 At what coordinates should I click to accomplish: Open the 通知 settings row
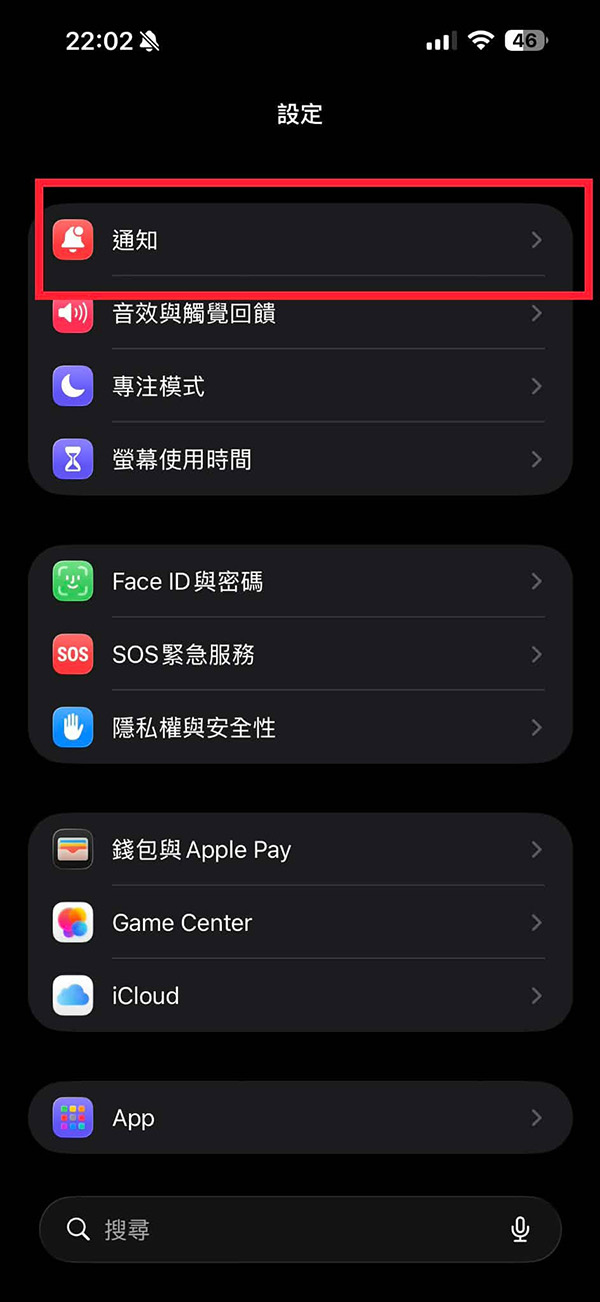tap(300, 240)
